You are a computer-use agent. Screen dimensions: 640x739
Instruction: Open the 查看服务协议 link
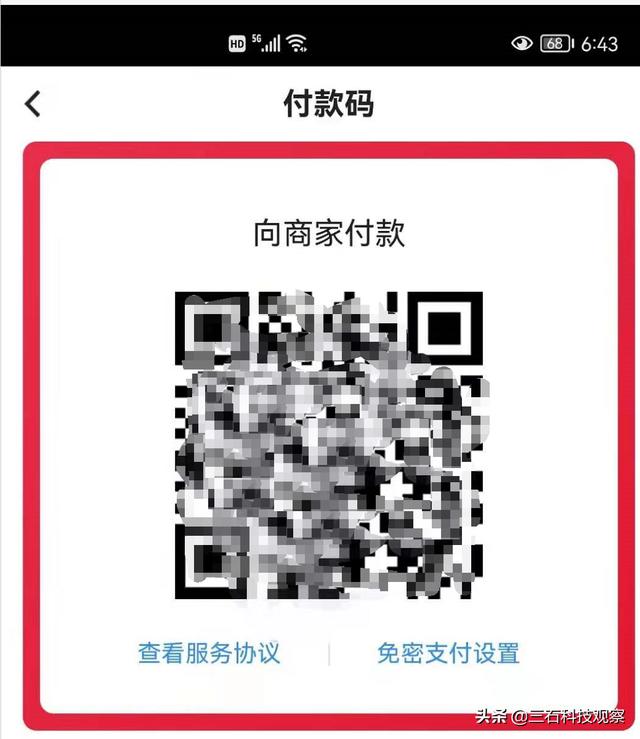[209, 654]
